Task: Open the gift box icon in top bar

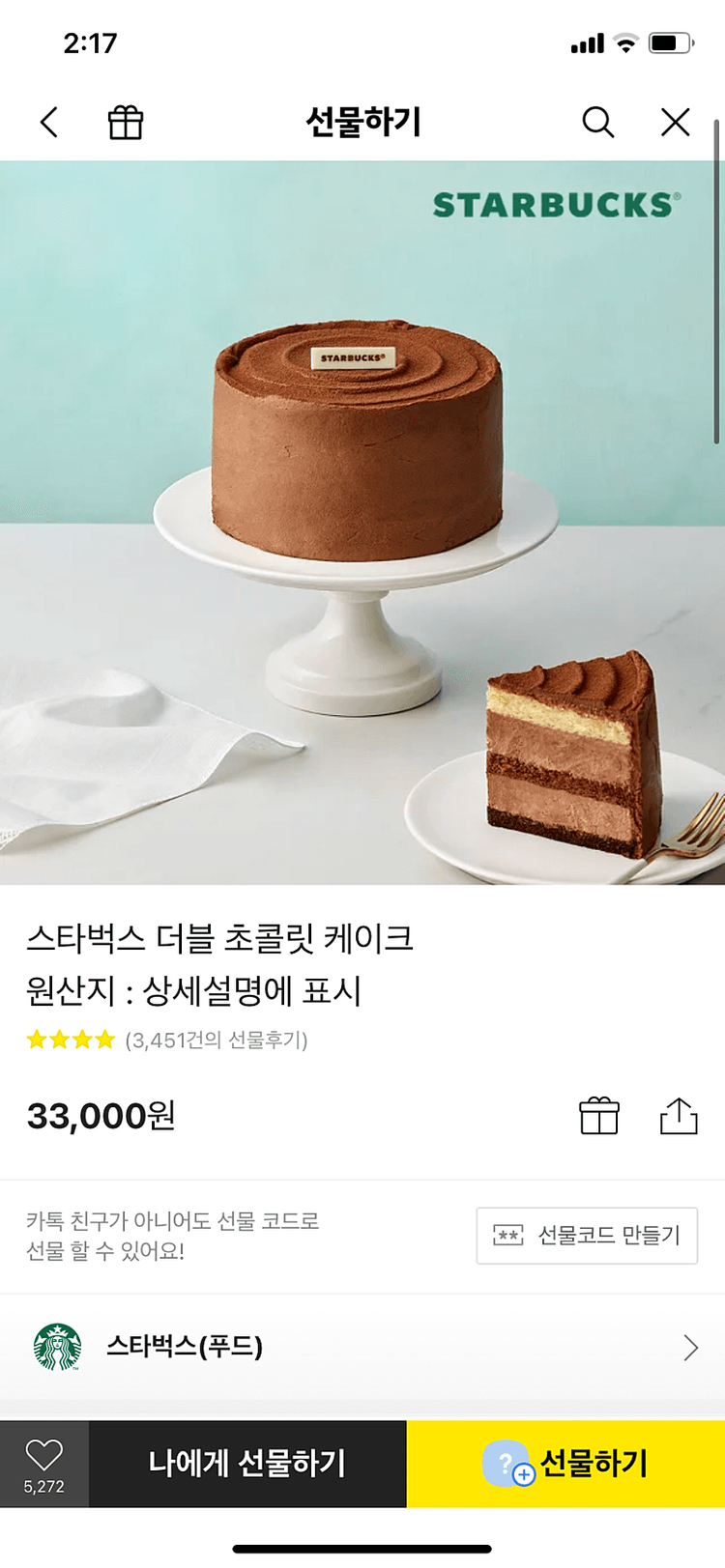Action: click(126, 123)
